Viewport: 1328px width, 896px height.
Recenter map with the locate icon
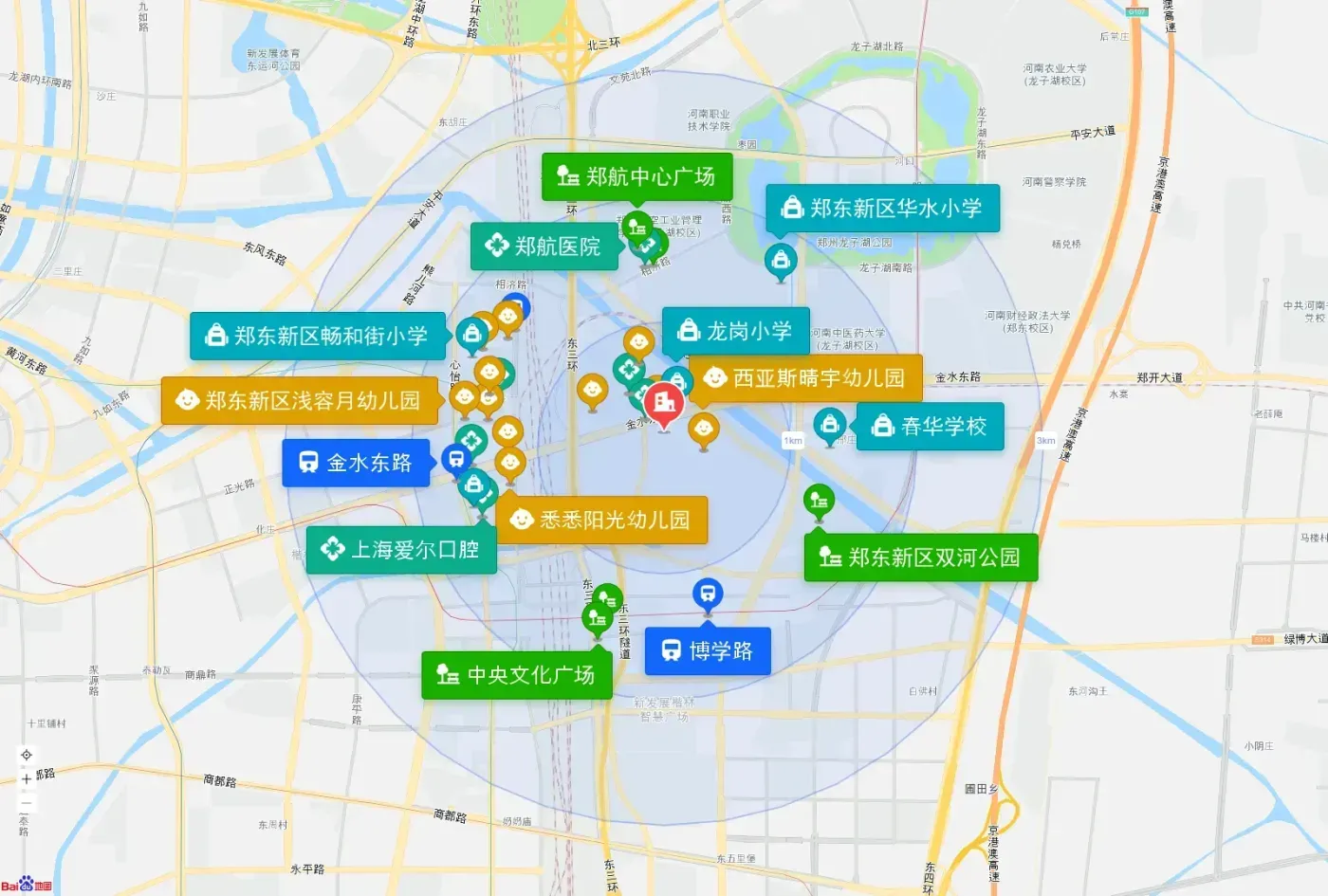27,756
